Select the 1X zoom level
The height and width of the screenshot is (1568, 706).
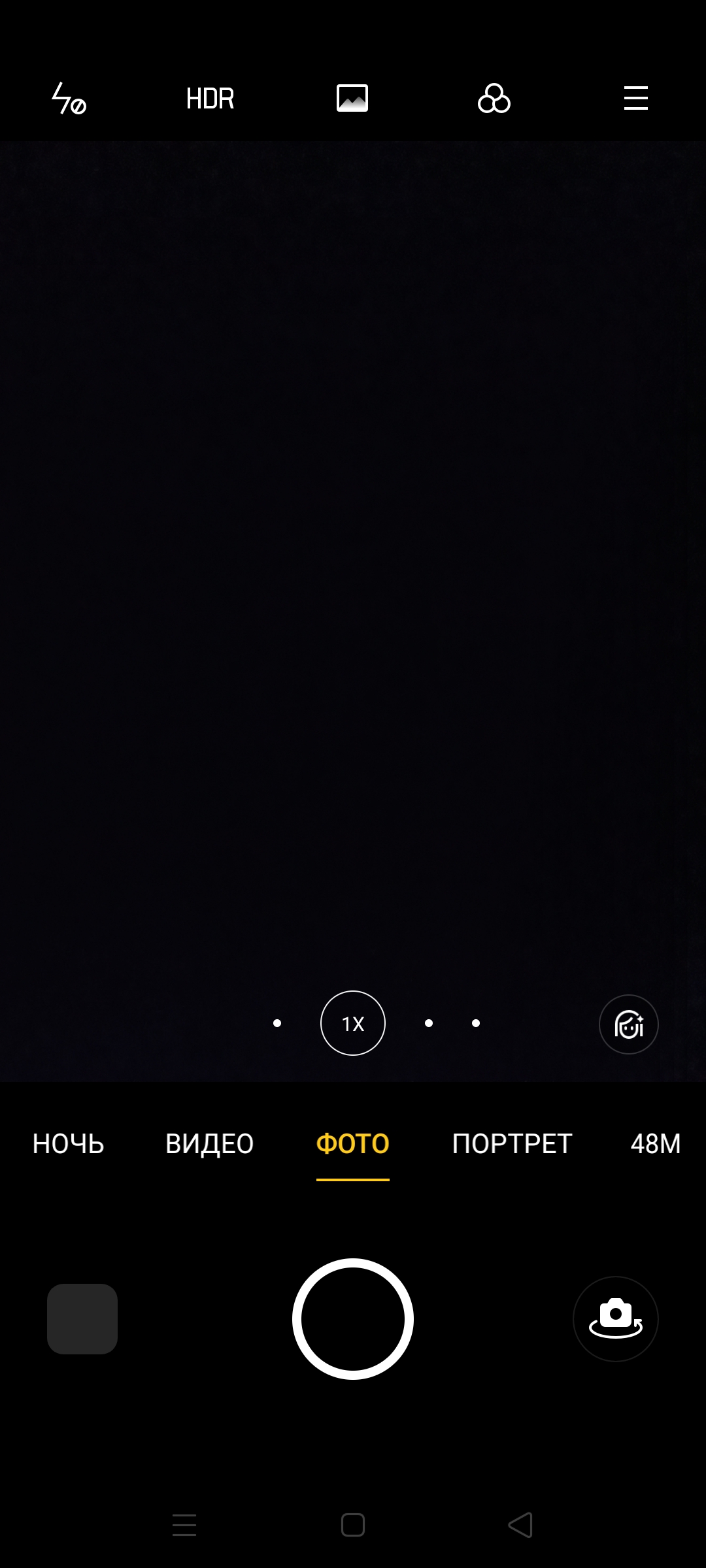click(x=353, y=1023)
